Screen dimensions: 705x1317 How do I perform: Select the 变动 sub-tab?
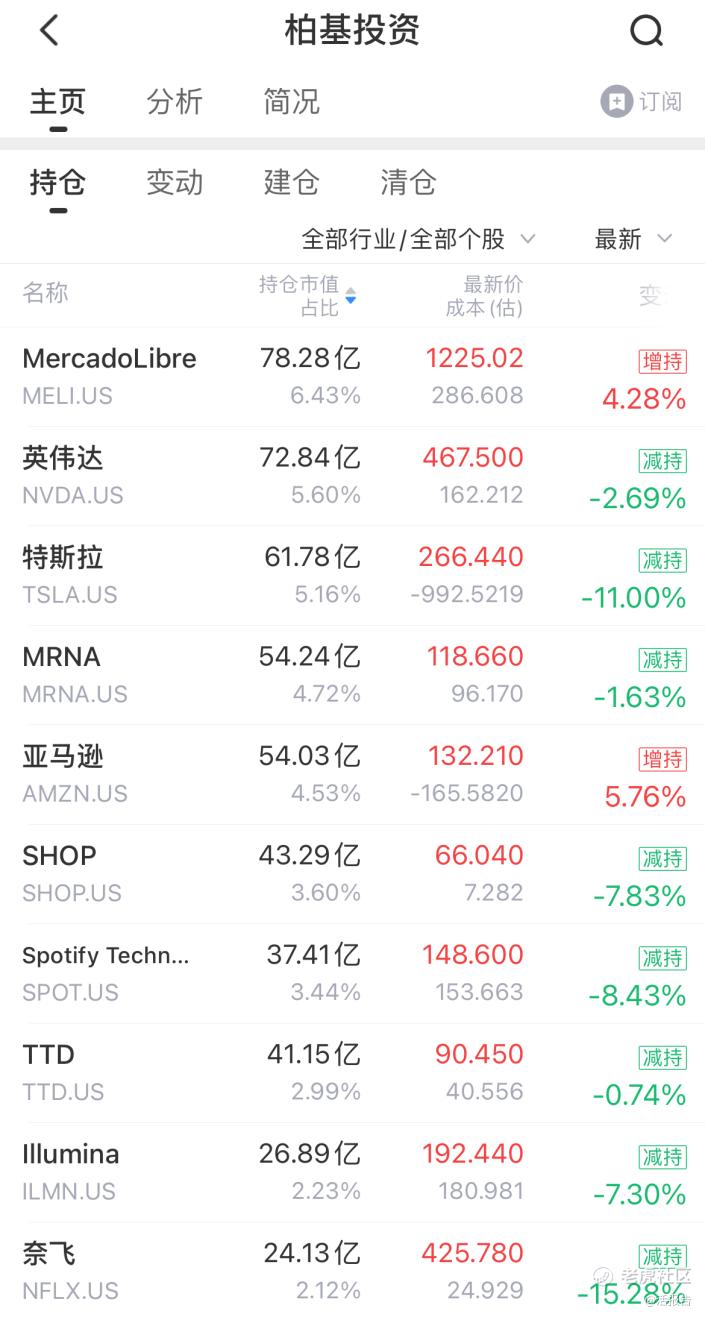pos(174,182)
